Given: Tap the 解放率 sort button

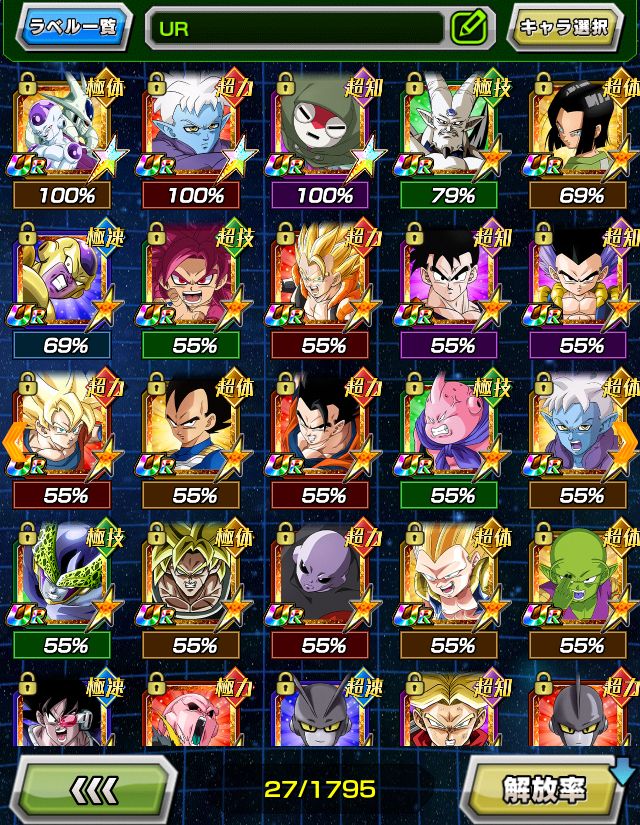Looking at the screenshot, I should [x=545, y=789].
